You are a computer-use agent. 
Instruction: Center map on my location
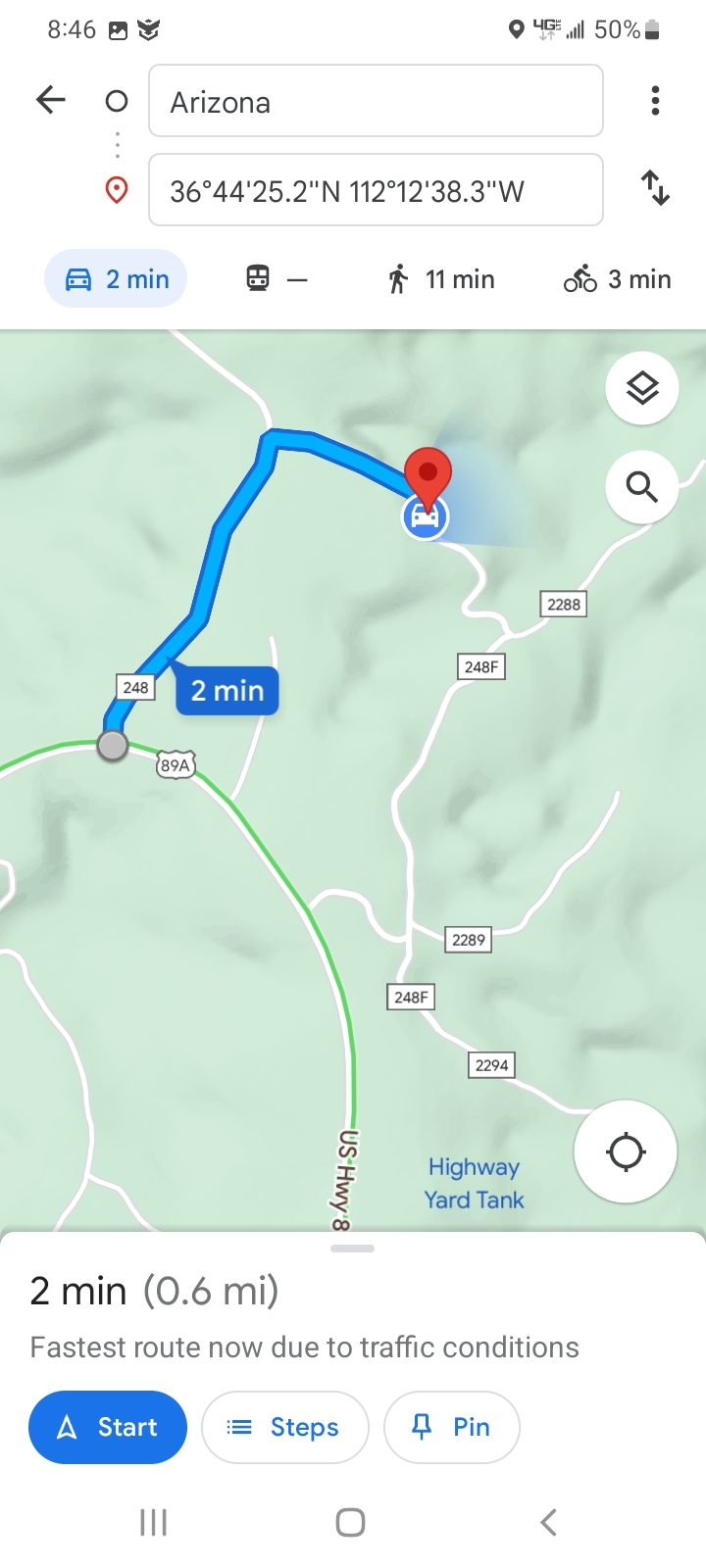pyautogui.click(x=626, y=1151)
